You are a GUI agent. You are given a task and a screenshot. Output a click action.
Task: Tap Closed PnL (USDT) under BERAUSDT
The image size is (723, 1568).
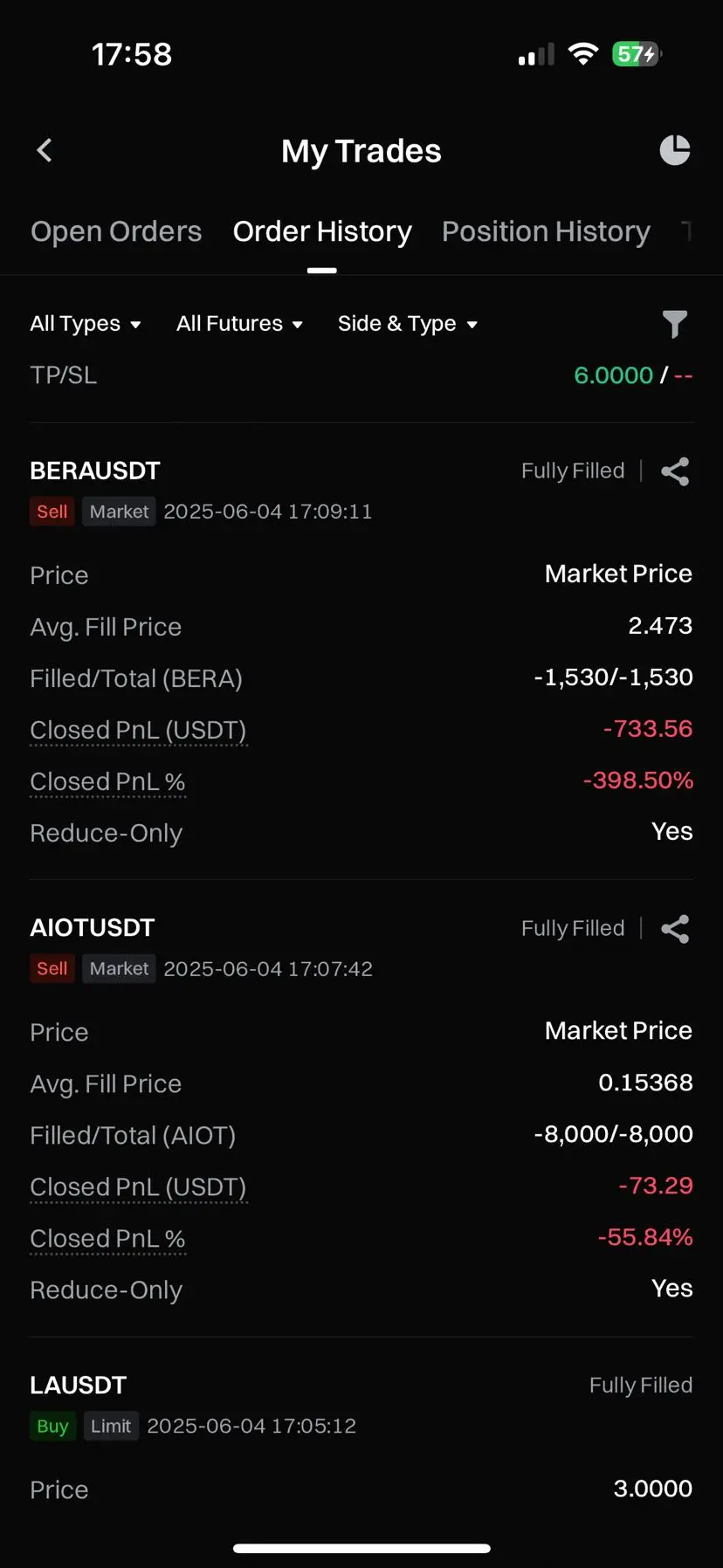coord(138,730)
